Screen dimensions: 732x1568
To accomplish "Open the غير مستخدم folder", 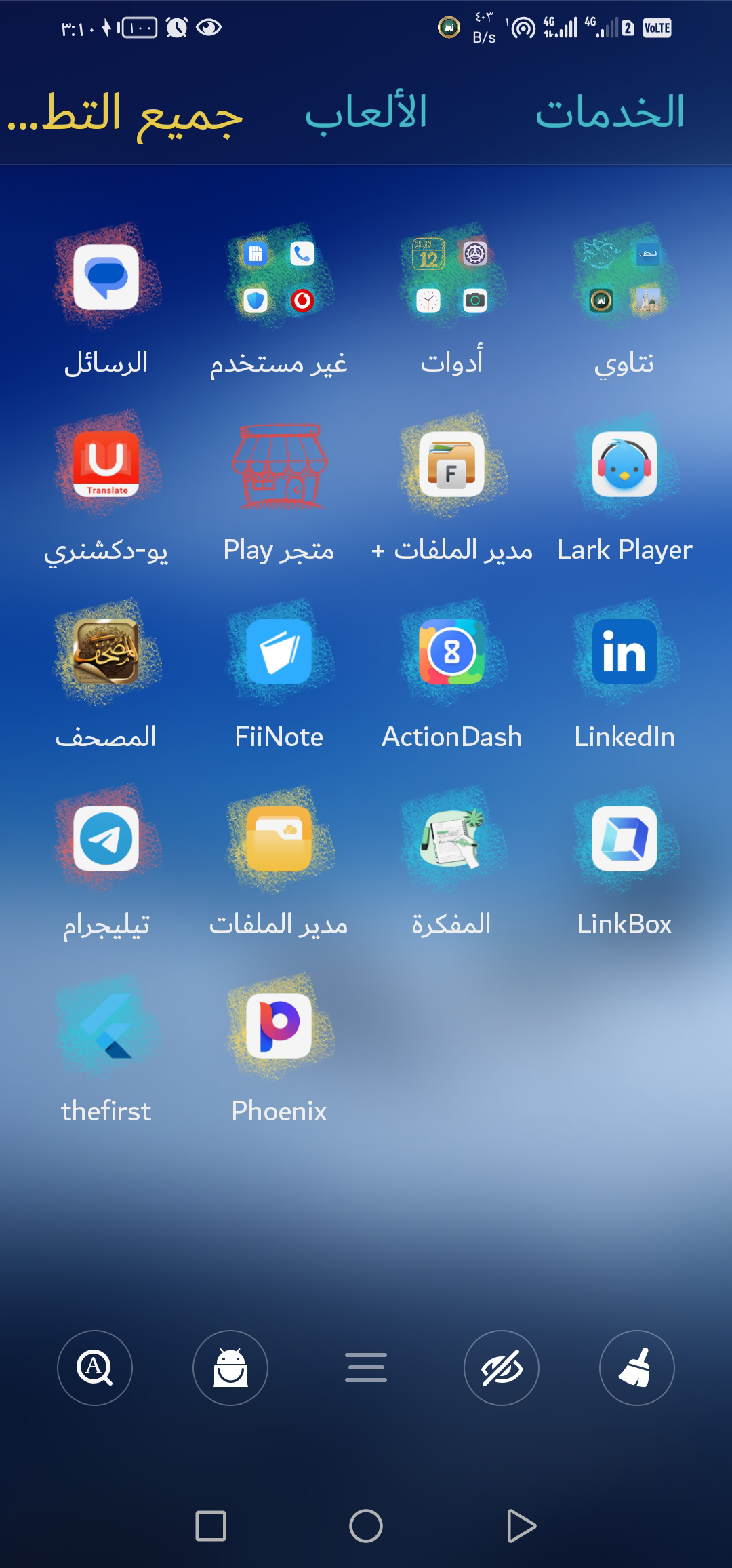I will coord(279,277).
